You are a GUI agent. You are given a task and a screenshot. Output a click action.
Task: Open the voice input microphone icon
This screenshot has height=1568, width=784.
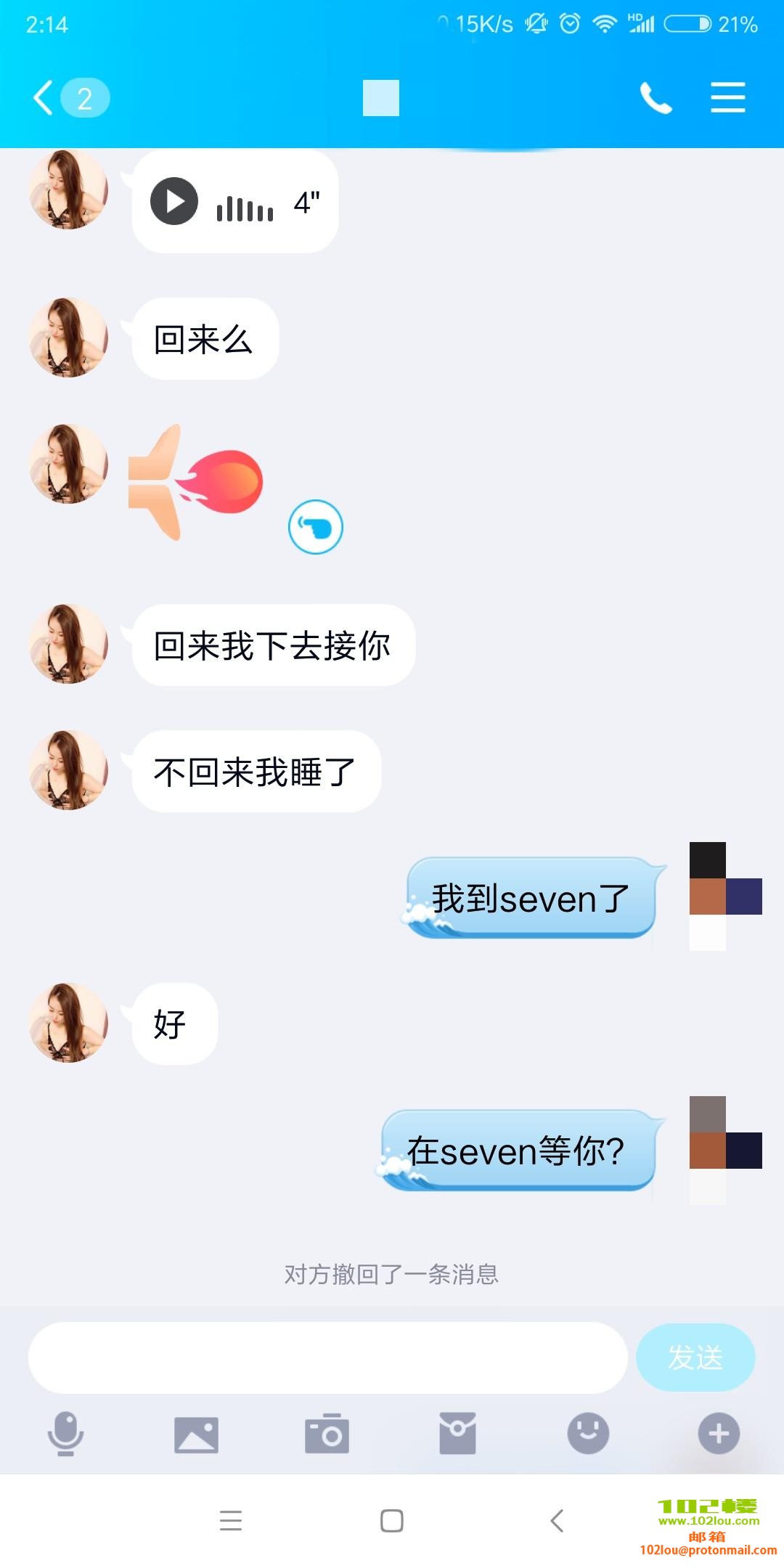pyautogui.click(x=67, y=1434)
